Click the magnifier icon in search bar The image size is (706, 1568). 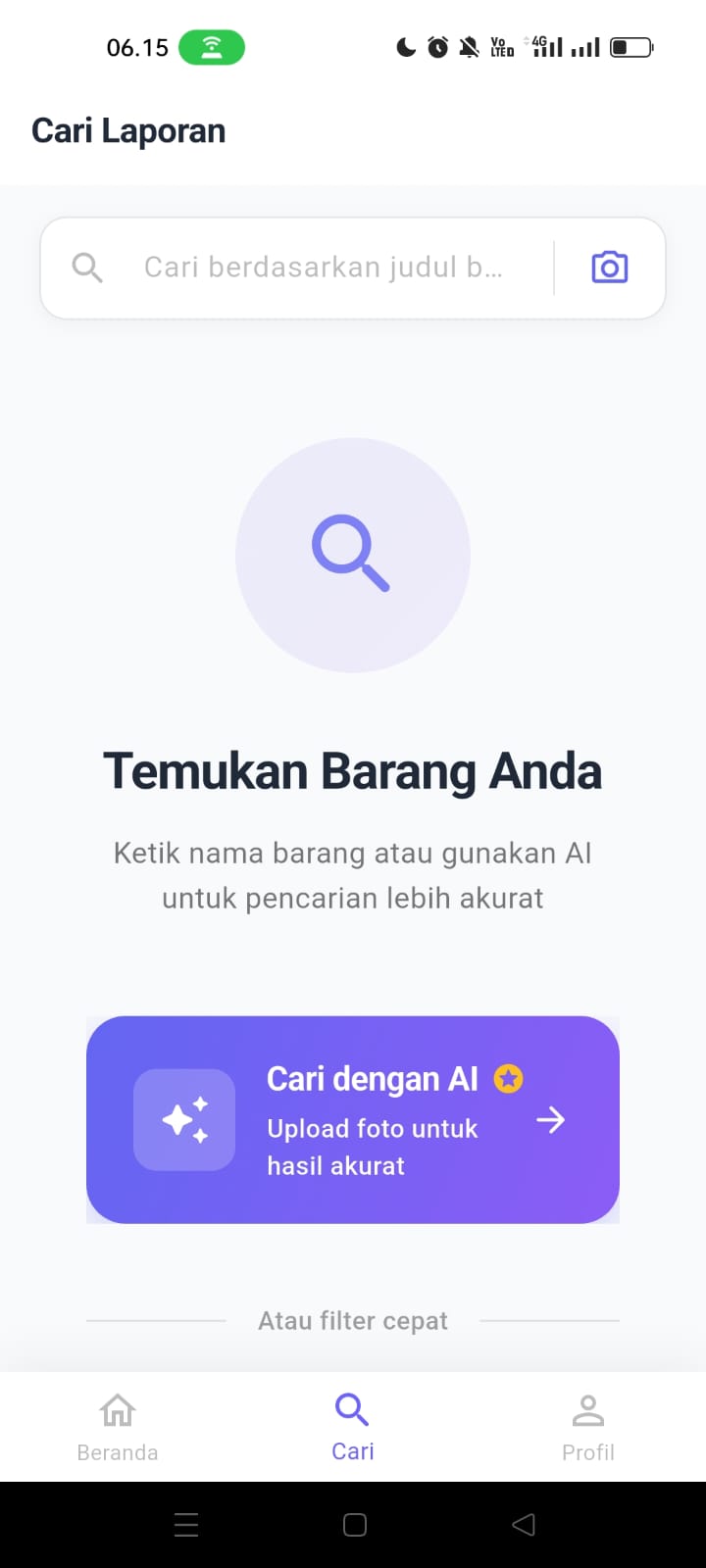click(86, 267)
